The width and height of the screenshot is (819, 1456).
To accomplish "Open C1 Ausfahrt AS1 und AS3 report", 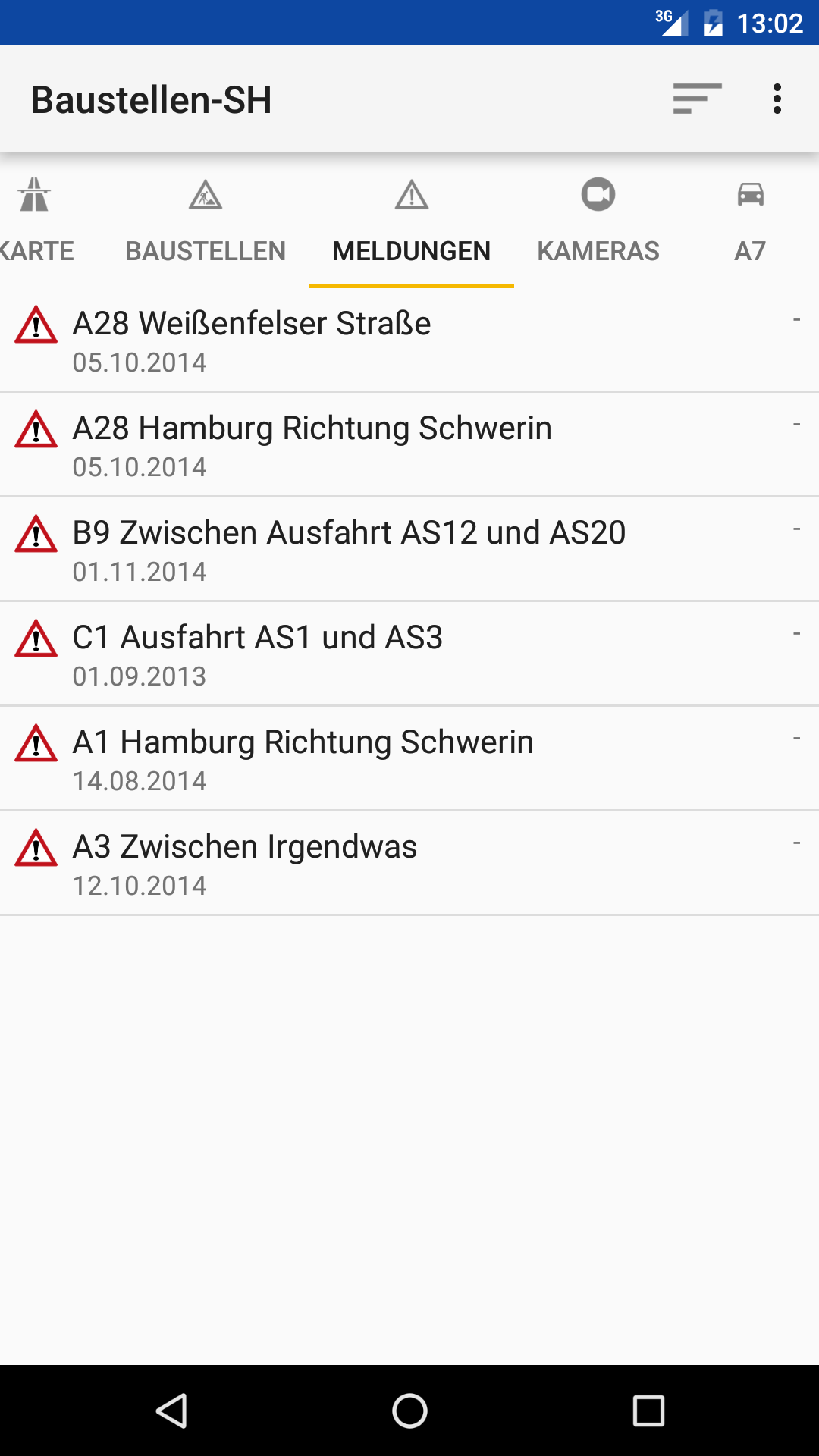I will (409, 654).
